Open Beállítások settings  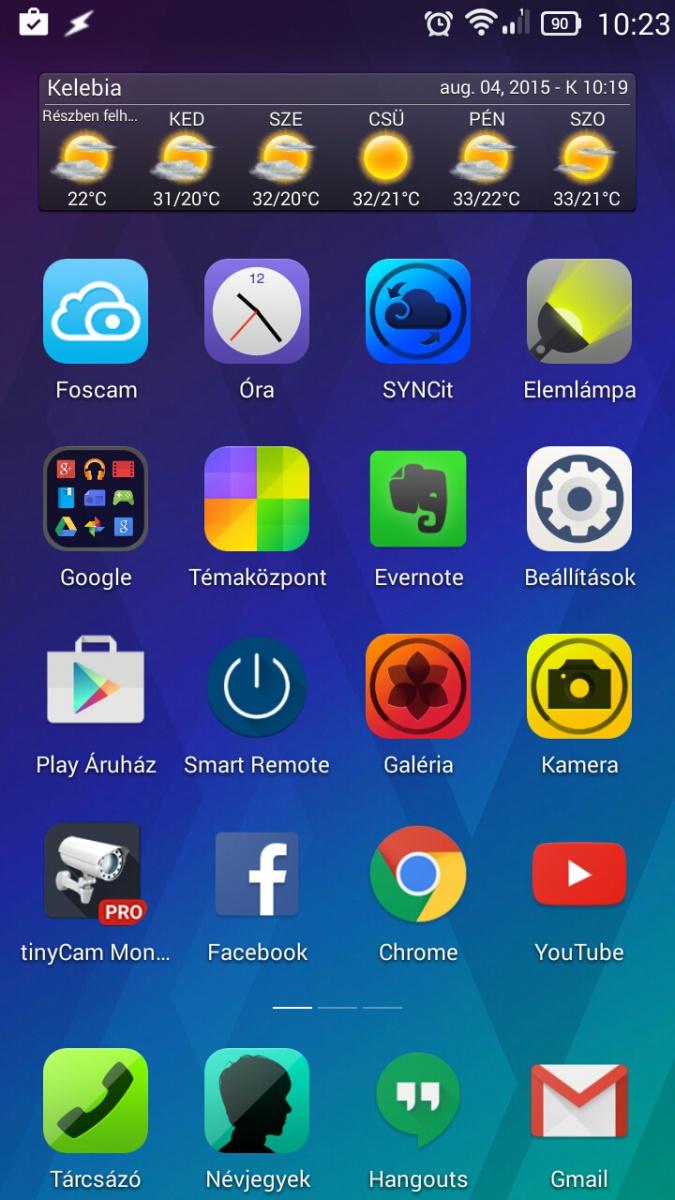click(x=579, y=499)
